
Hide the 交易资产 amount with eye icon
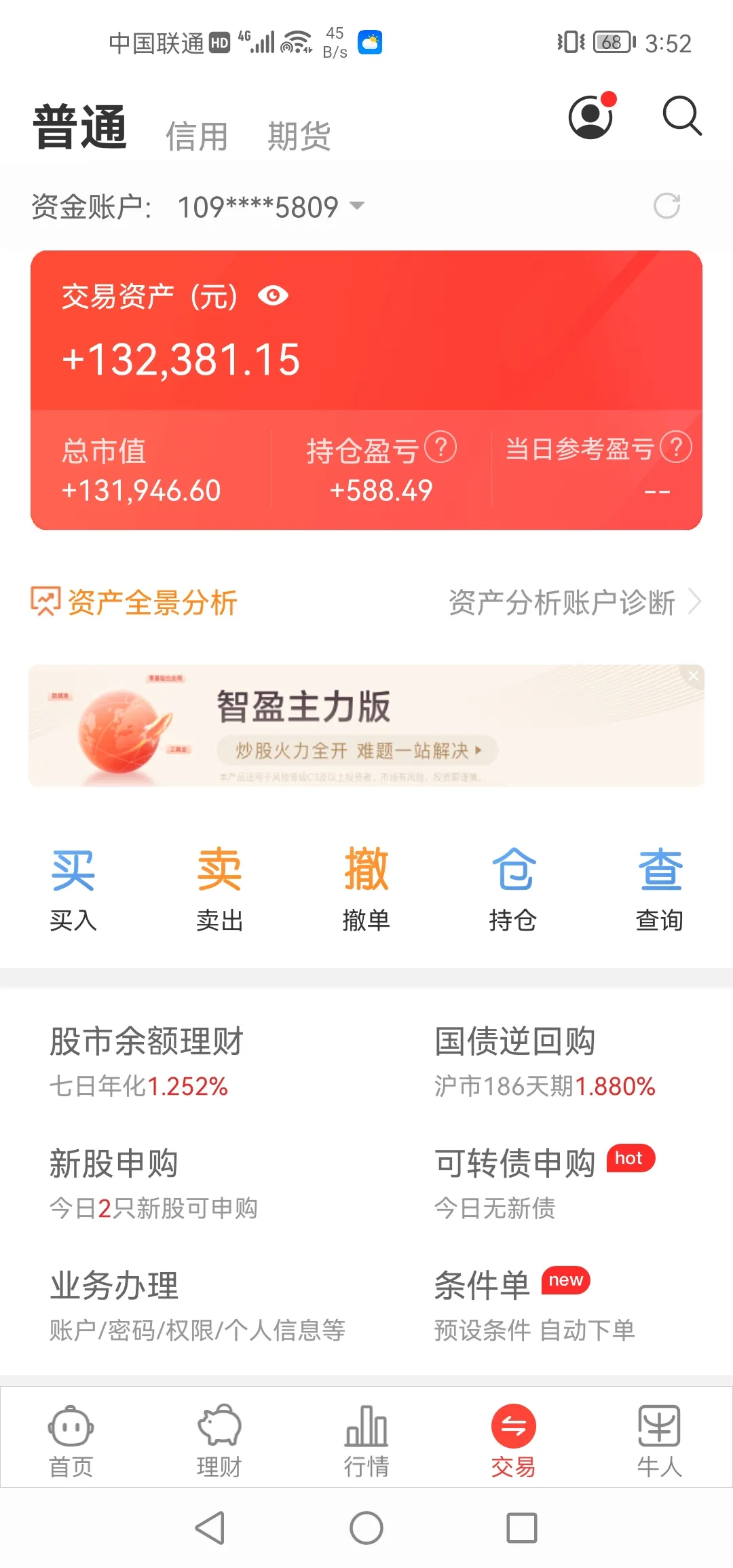273,295
